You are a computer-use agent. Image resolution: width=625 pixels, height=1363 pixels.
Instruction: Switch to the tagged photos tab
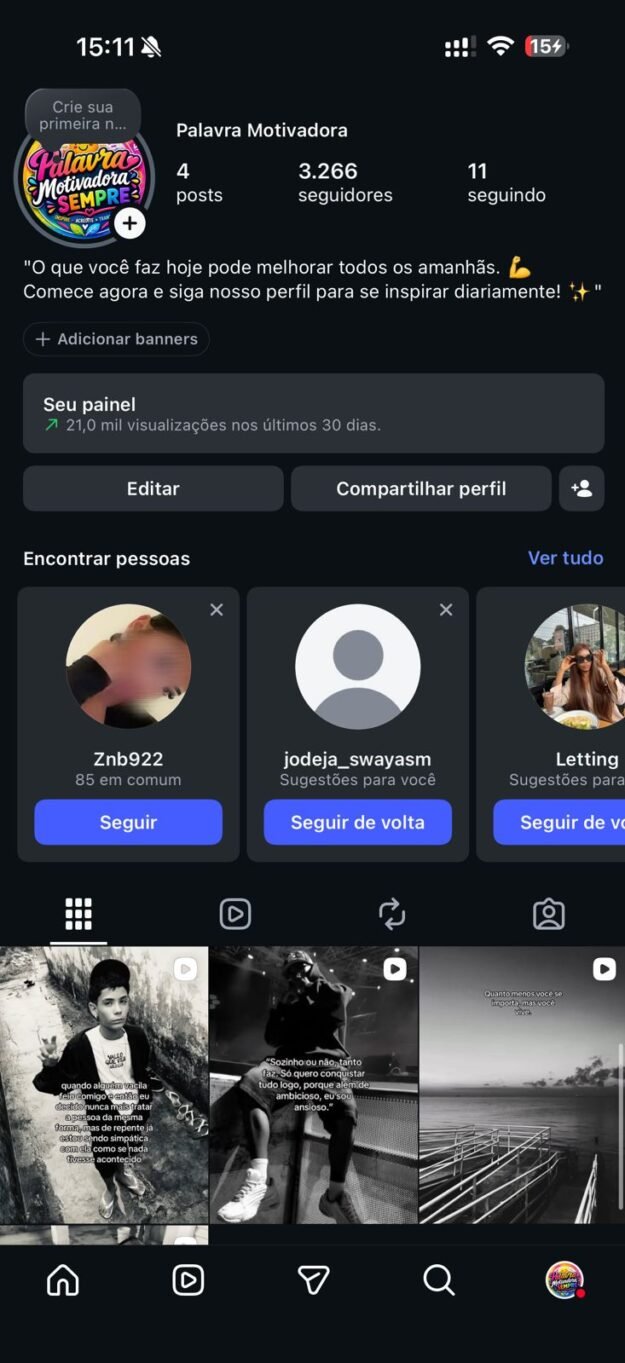click(x=548, y=913)
